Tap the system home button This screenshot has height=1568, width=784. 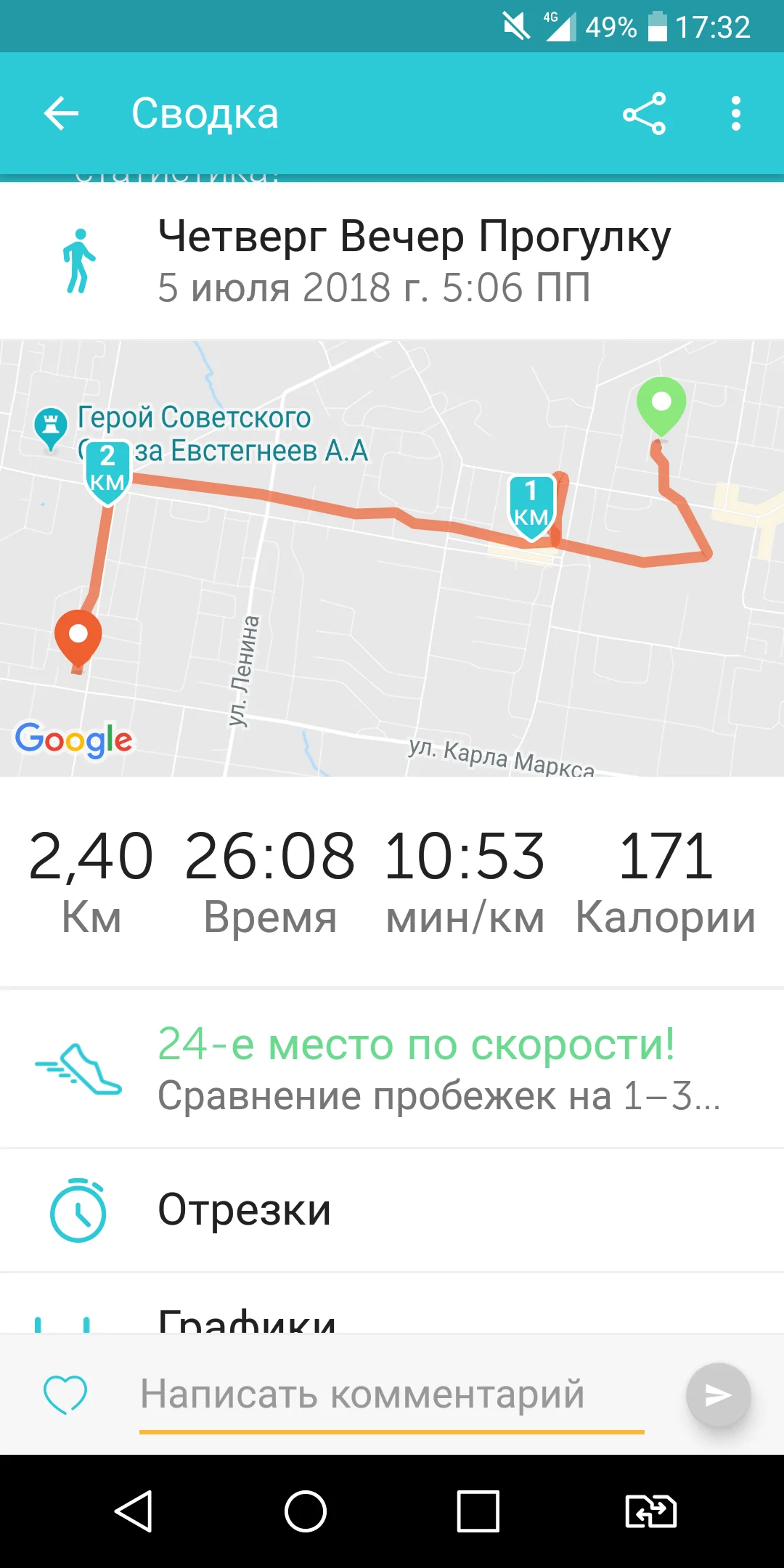click(305, 1511)
